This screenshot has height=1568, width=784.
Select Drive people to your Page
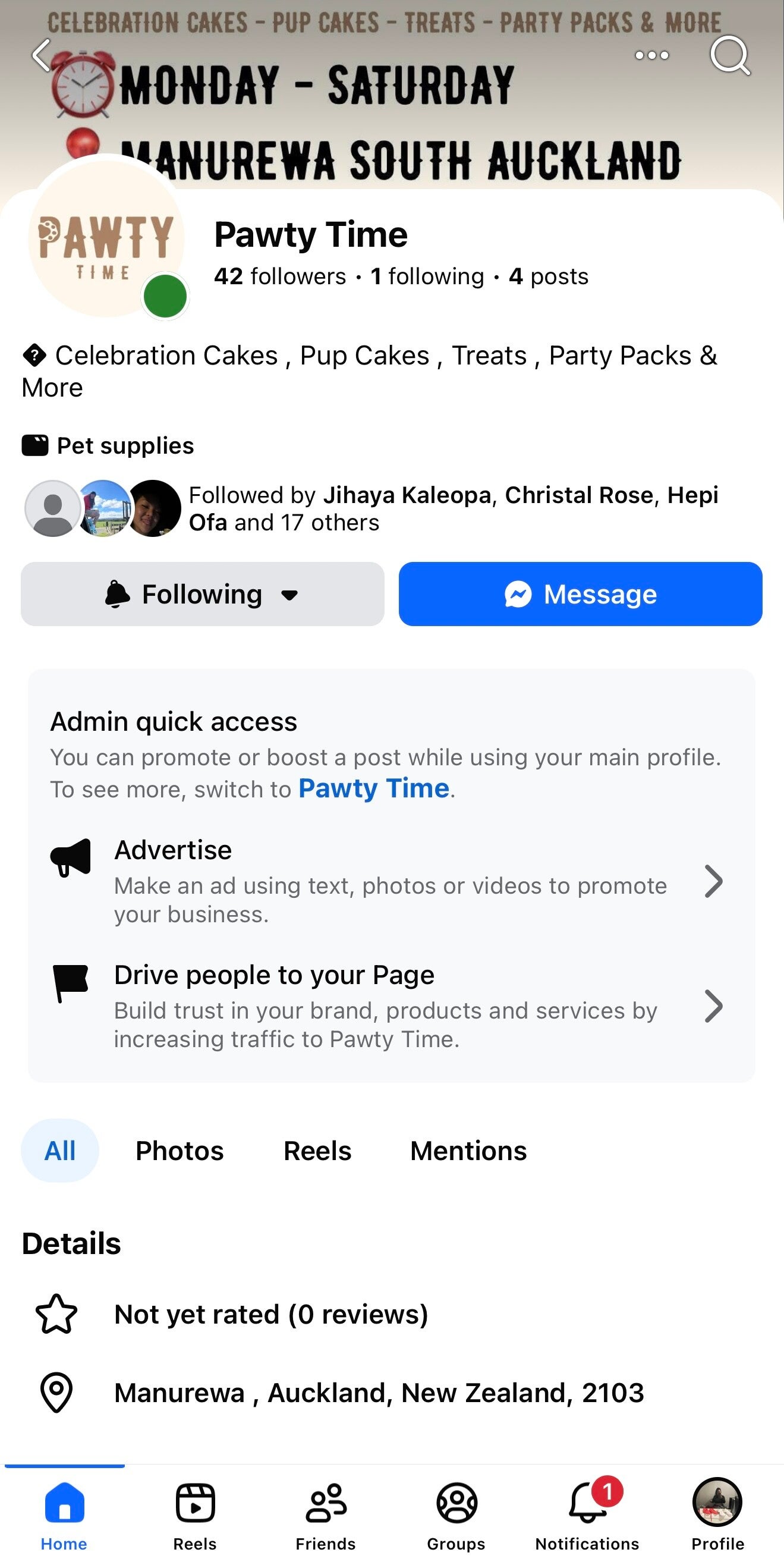click(x=389, y=1005)
